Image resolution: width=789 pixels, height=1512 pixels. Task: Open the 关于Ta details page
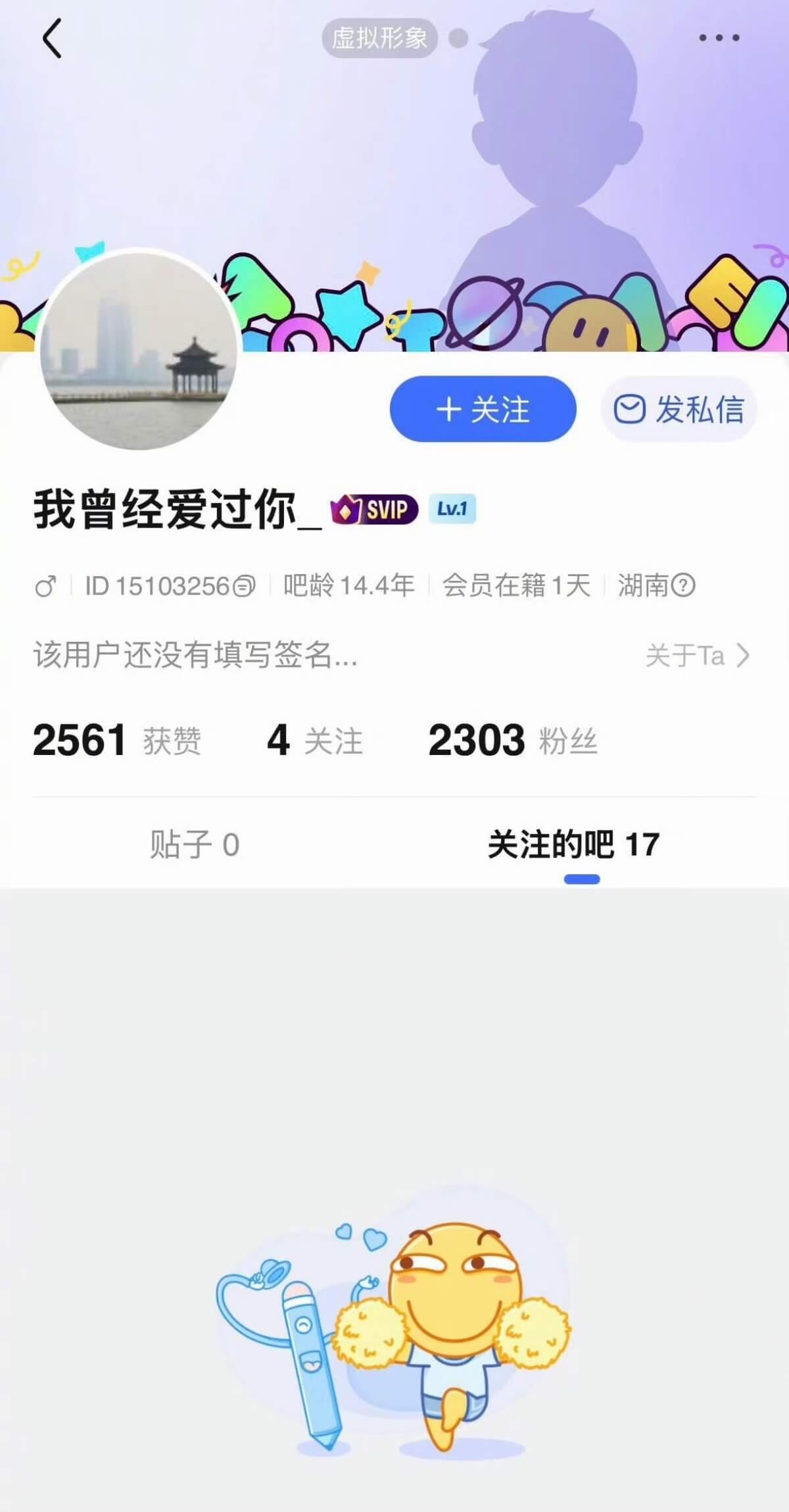(x=698, y=655)
